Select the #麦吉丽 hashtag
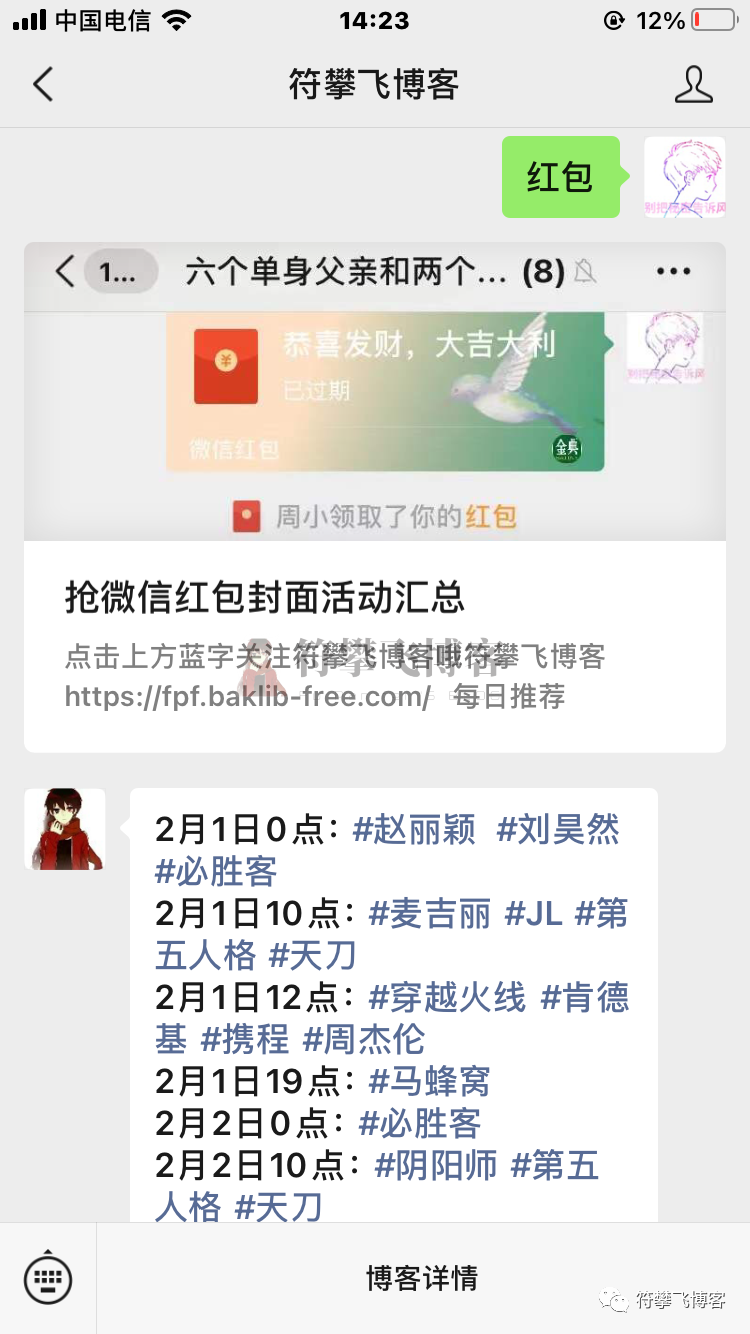The width and height of the screenshot is (750, 1334). coord(430,914)
